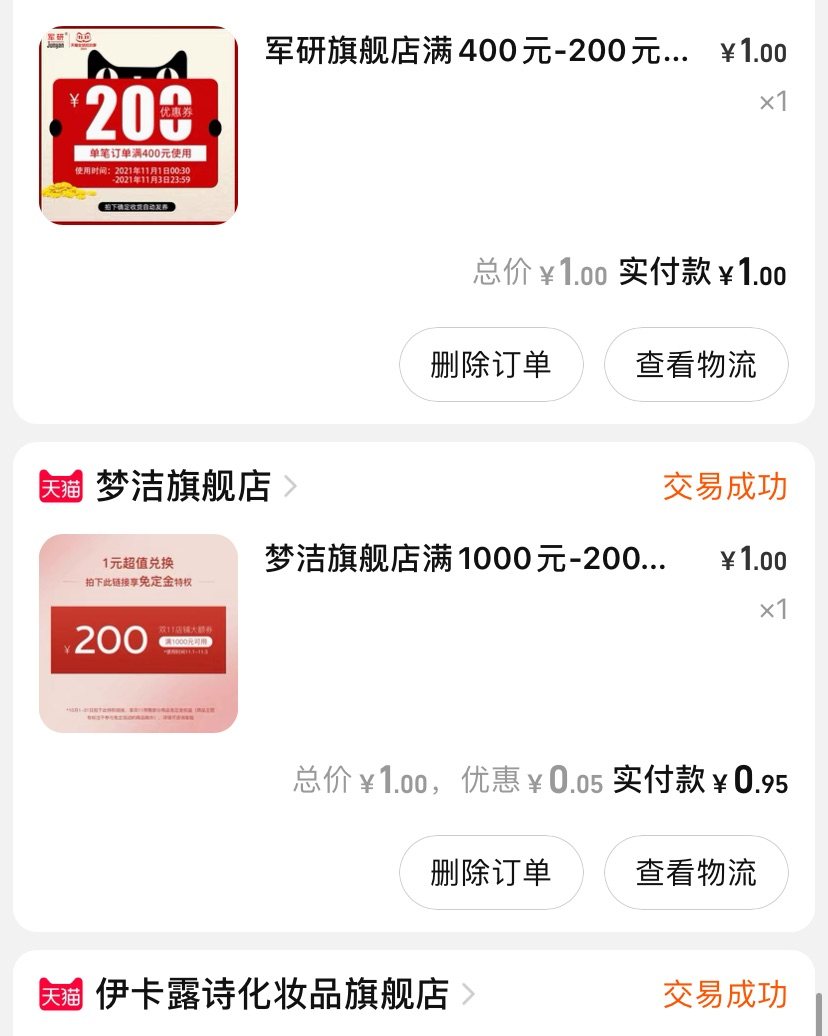Click 交易成功 status for 梦洁旗舰店 order
828x1036 pixels.
click(x=722, y=487)
